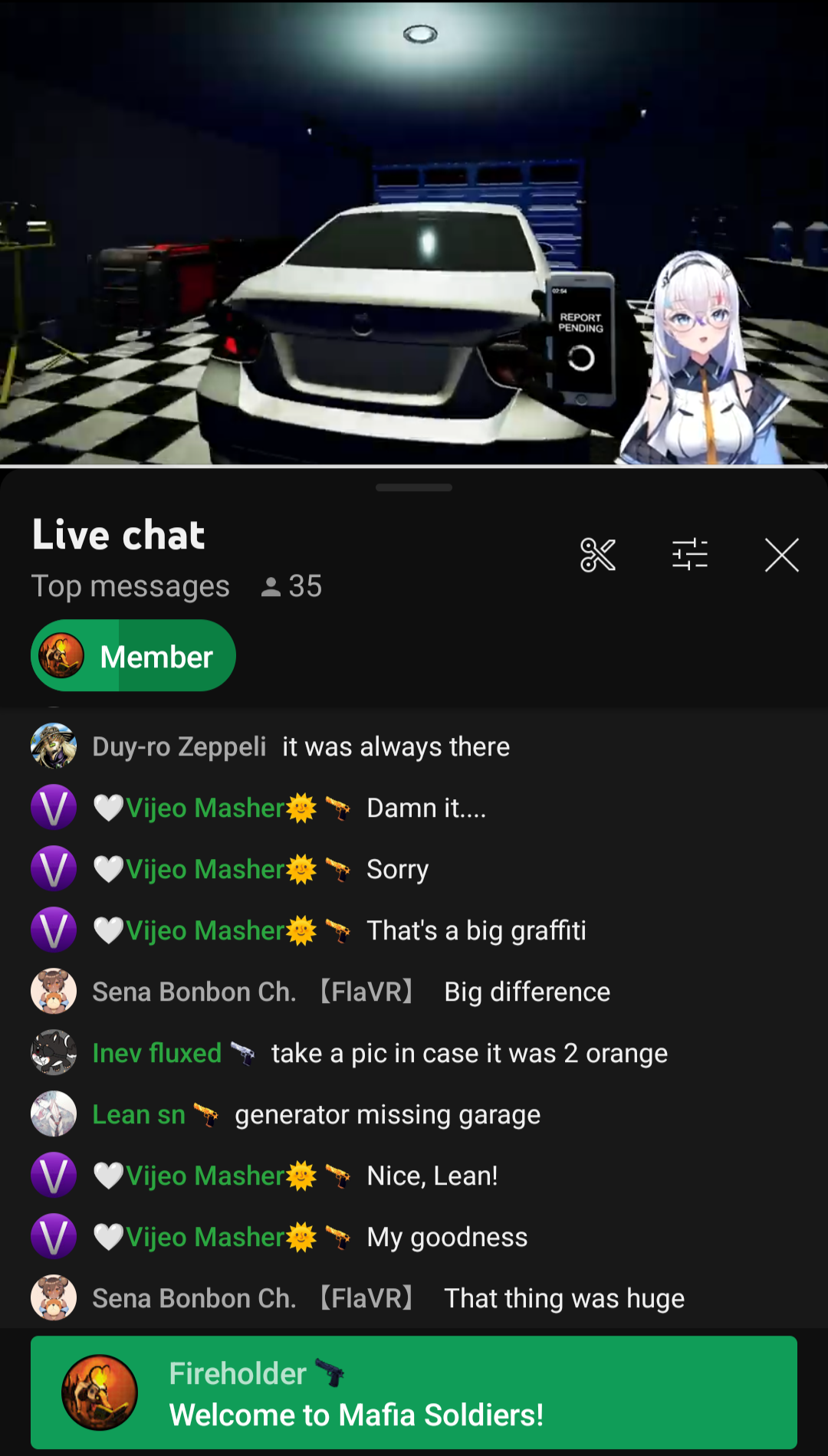Viewport: 828px width, 1456px height.
Task: Close the live chat panel
Action: (x=782, y=555)
